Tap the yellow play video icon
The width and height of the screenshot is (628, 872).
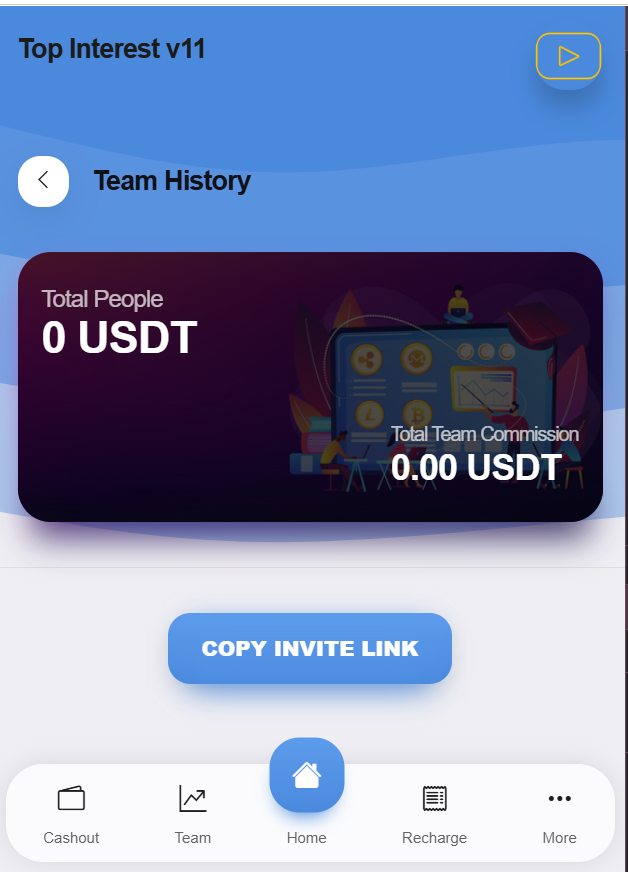(568, 57)
